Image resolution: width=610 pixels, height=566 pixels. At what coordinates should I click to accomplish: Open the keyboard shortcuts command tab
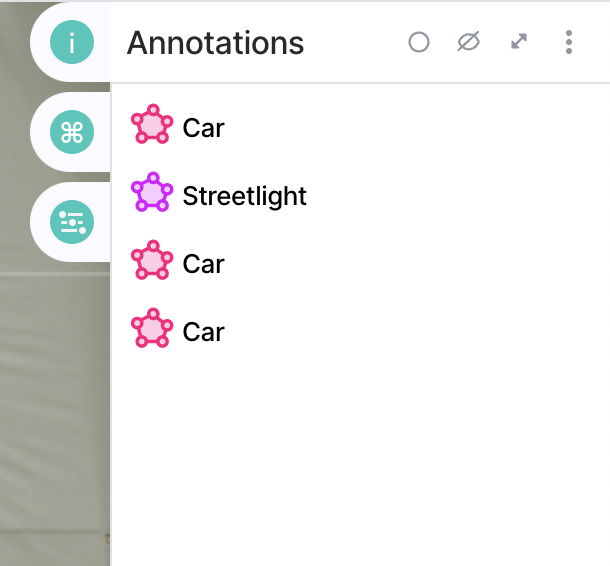point(72,132)
